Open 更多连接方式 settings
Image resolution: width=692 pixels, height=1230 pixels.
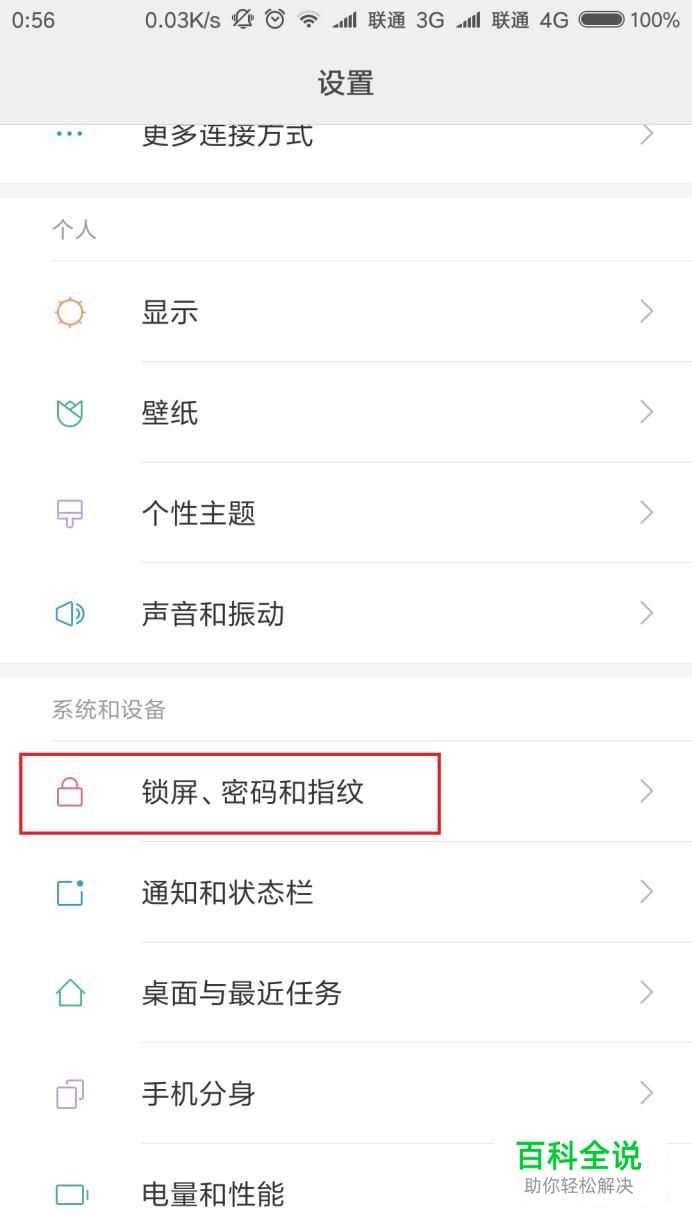(x=228, y=136)
